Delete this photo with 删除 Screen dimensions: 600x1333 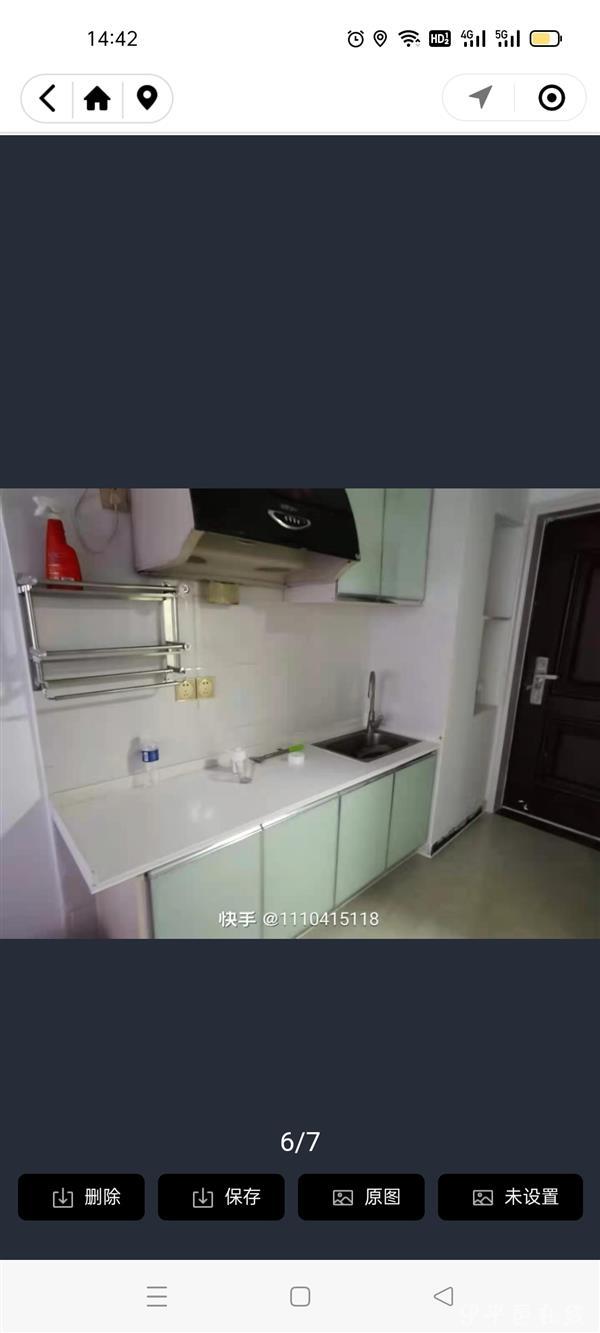coord(81,1197)
